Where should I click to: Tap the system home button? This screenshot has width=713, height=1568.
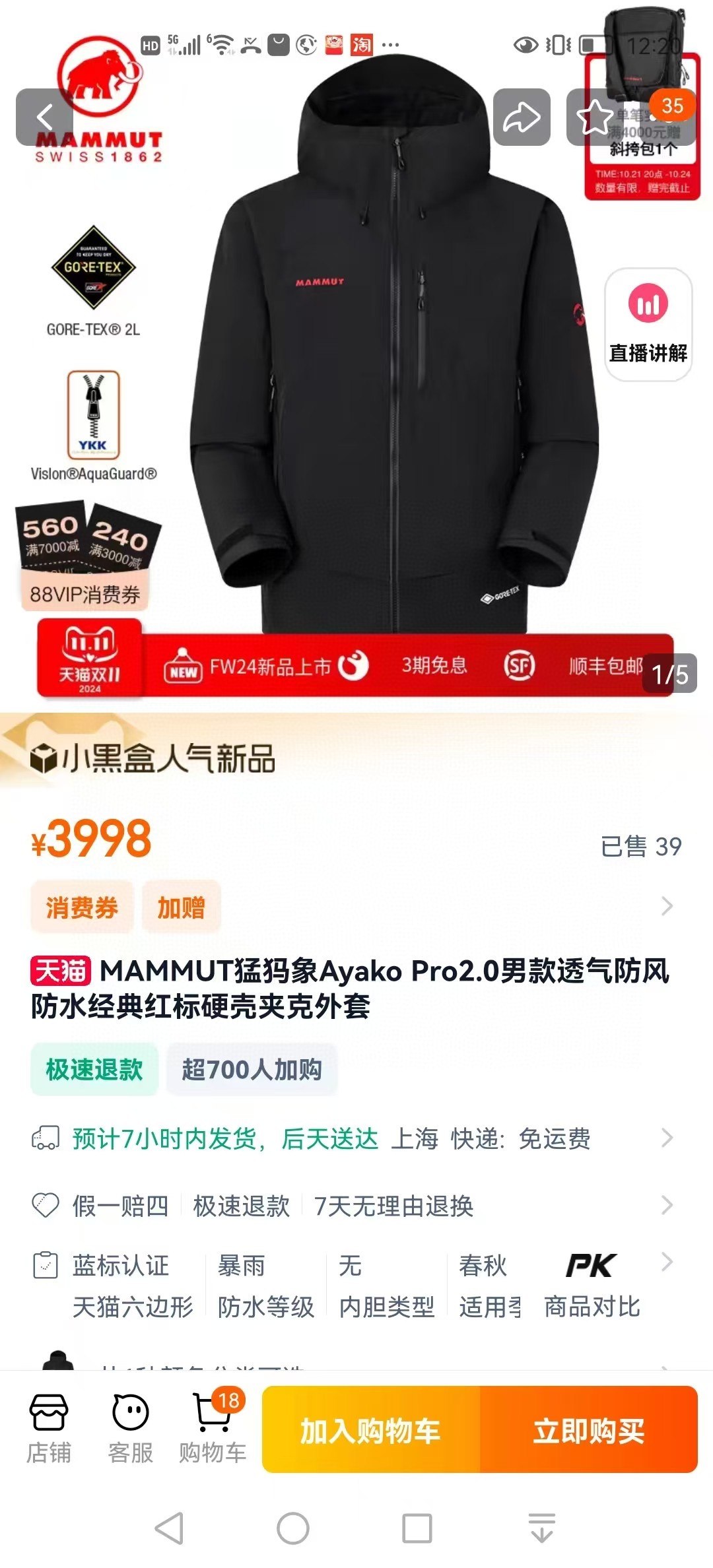pos(293,1528)
